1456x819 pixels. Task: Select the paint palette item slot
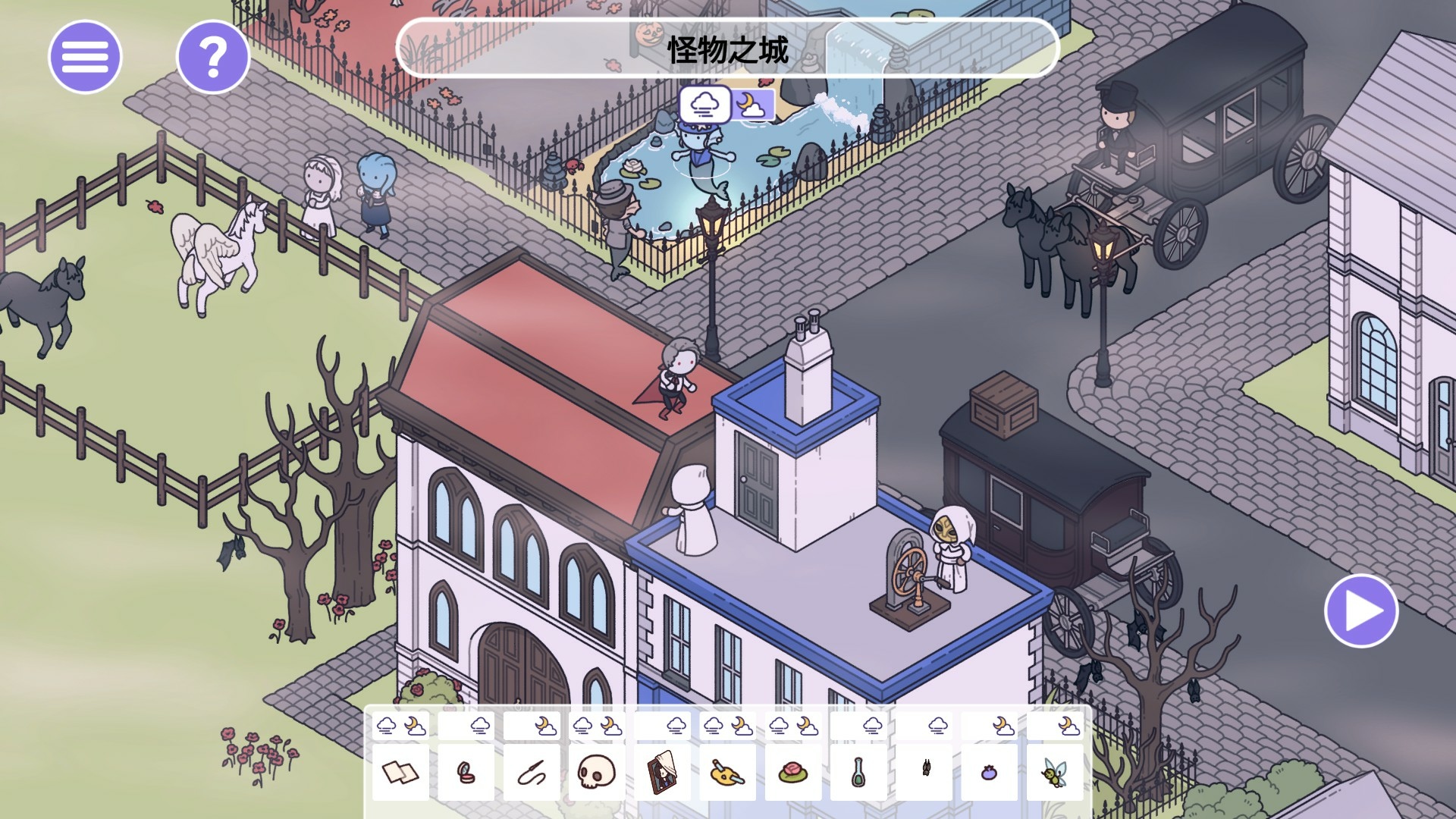(727, 772)
